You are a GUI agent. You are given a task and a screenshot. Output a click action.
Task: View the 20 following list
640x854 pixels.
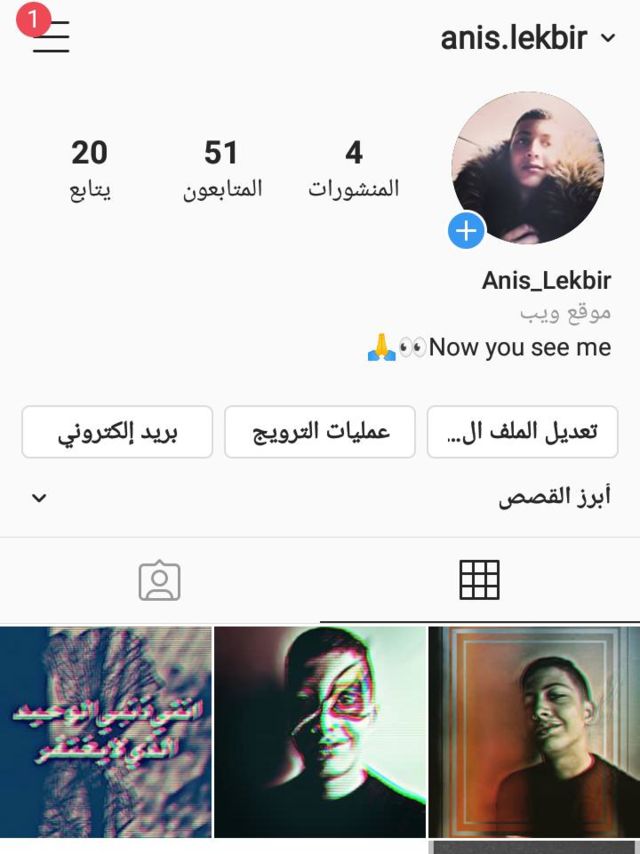(89, 168)
